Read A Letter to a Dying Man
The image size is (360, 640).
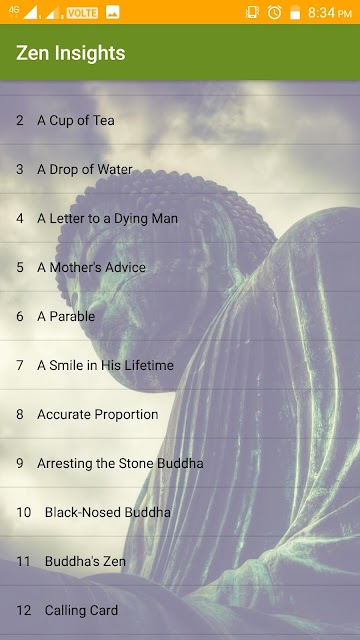coord(180,218)
